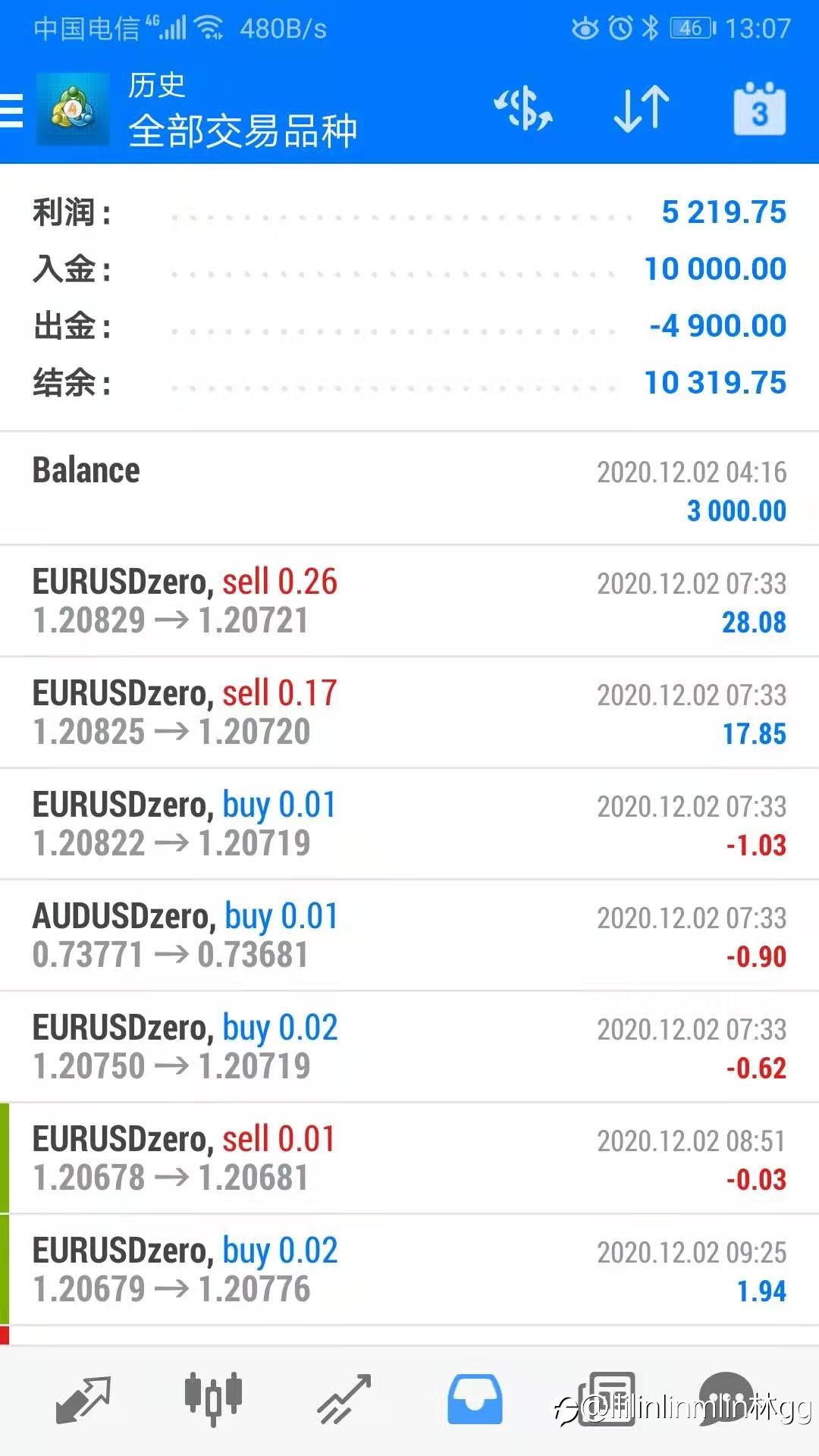819x1456 pixels.
Task: Open the symbol filter dollar icon
Action: click(523, 109)
